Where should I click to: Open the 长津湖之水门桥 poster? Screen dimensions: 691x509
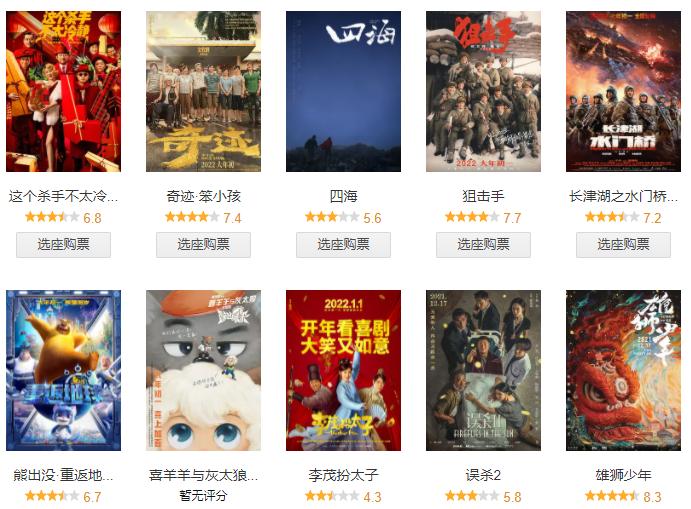pos(623,92)
